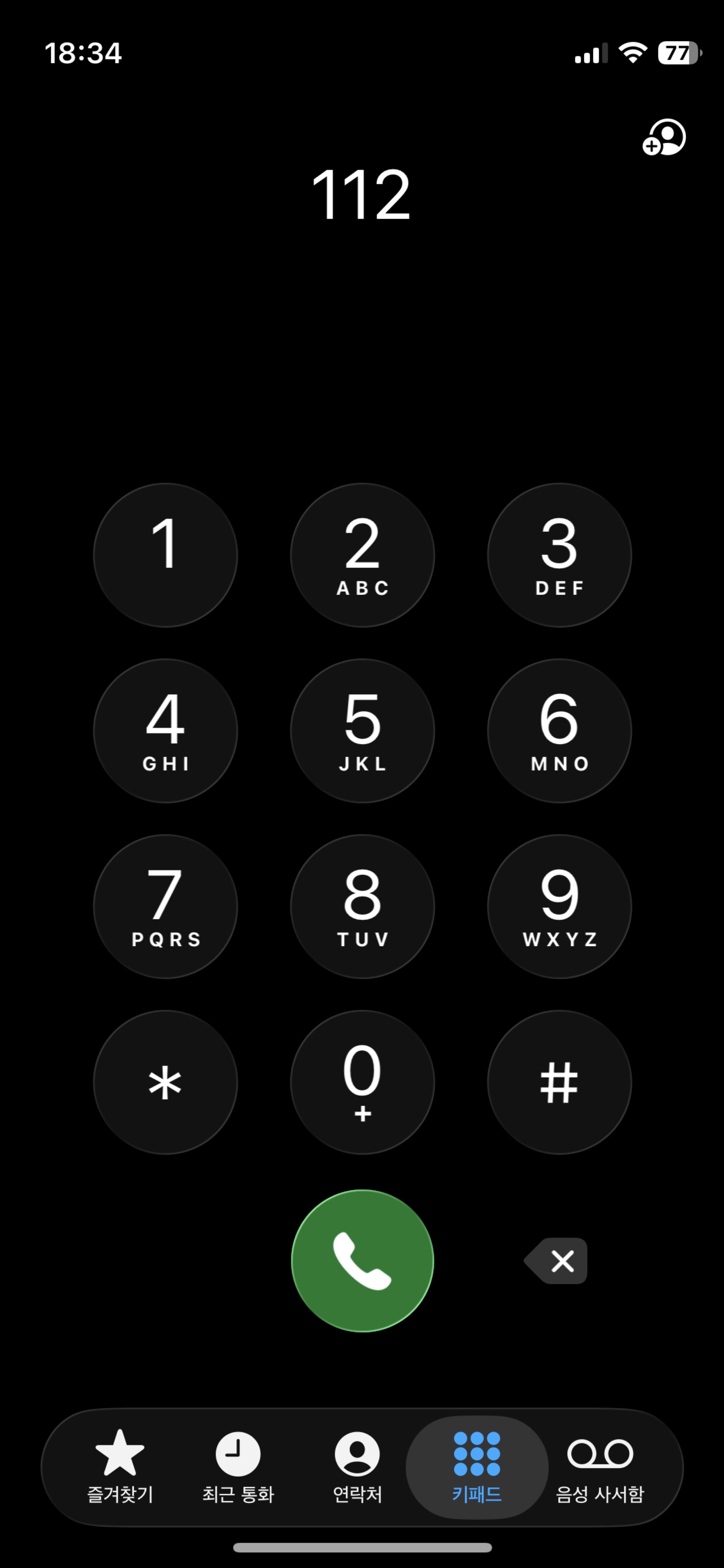Enter digit 8 TUV
The height and width of the screenshot is (1568, 724).
(362, 906)
